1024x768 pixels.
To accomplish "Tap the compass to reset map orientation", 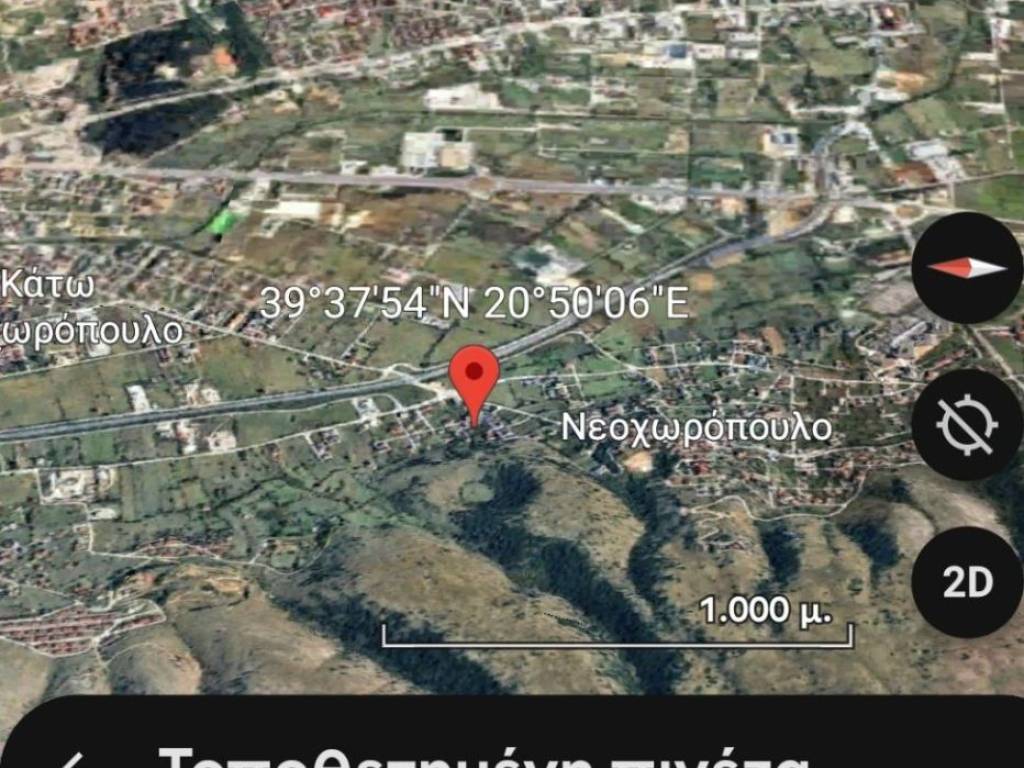I will click(x=967, y=267).
